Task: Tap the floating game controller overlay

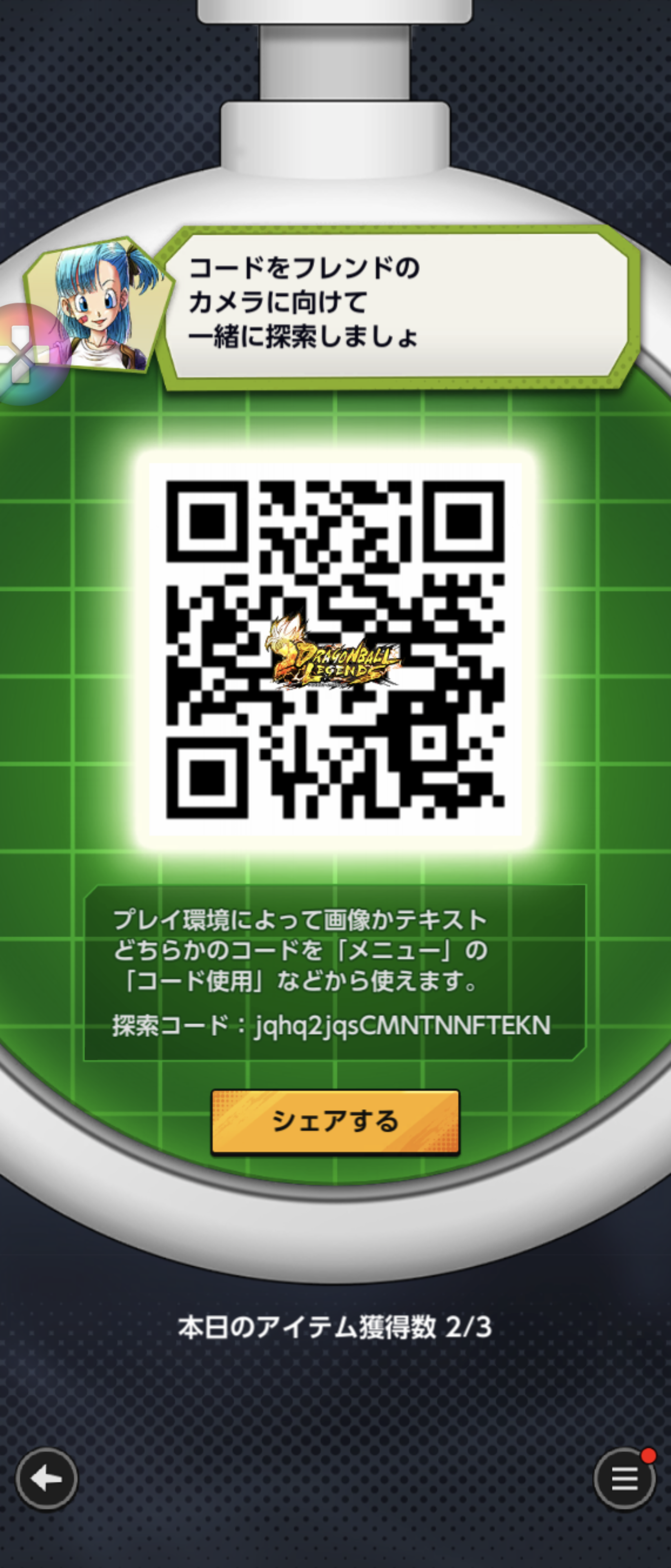Action: (x=24, y=355)
